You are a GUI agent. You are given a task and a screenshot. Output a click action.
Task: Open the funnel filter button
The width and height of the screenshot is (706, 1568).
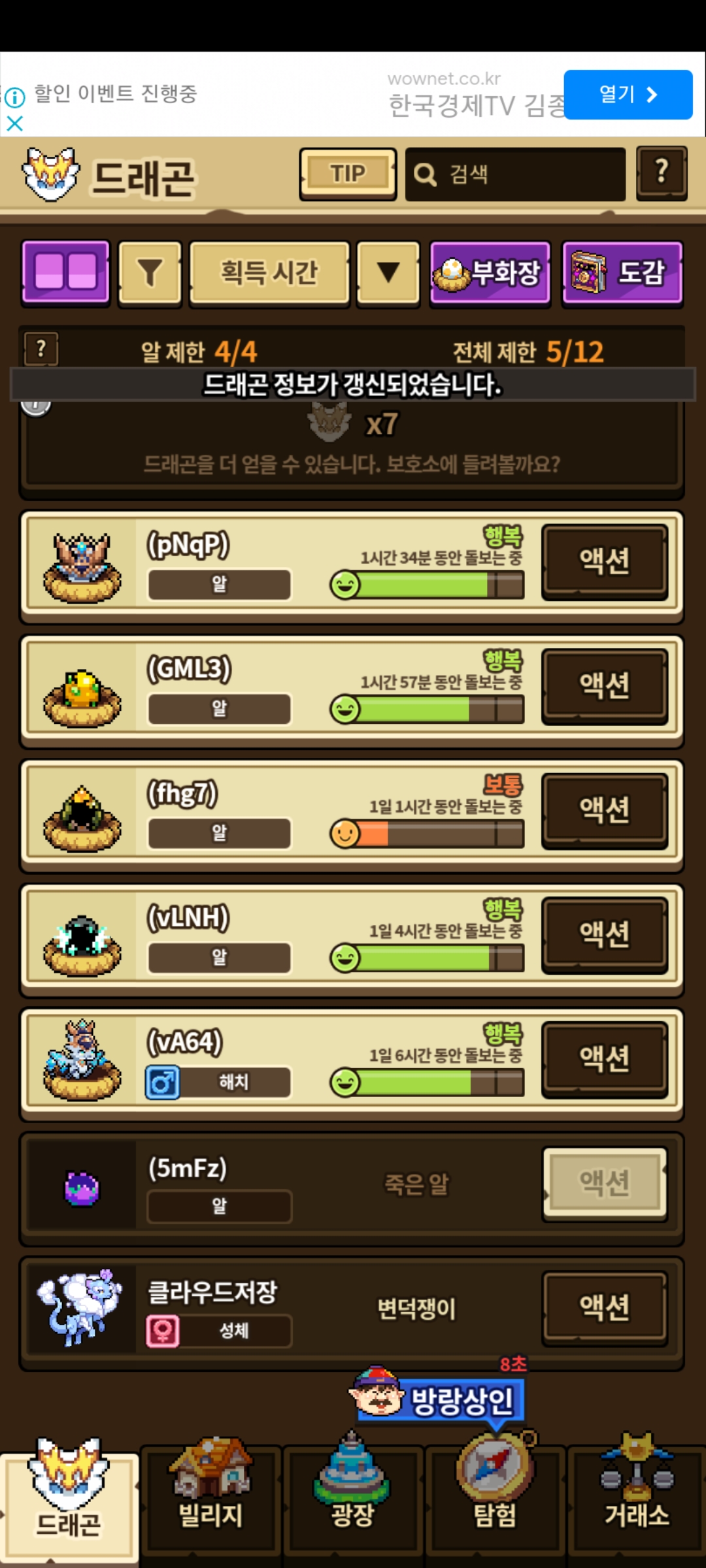[150, 272]
